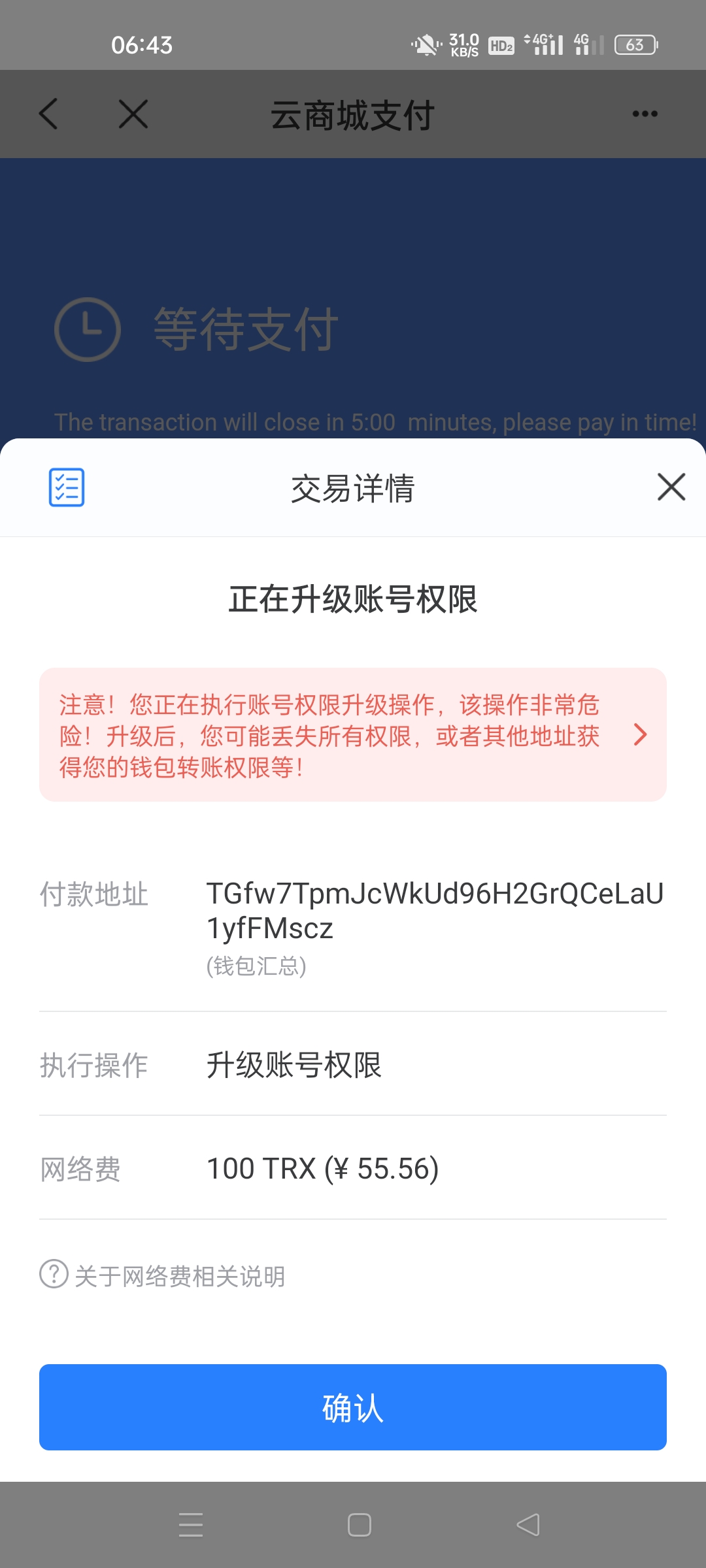Close the 交易详情 transaction details sheet
This screenshot has height=1568, width=706.
click(x=671, y=487)
